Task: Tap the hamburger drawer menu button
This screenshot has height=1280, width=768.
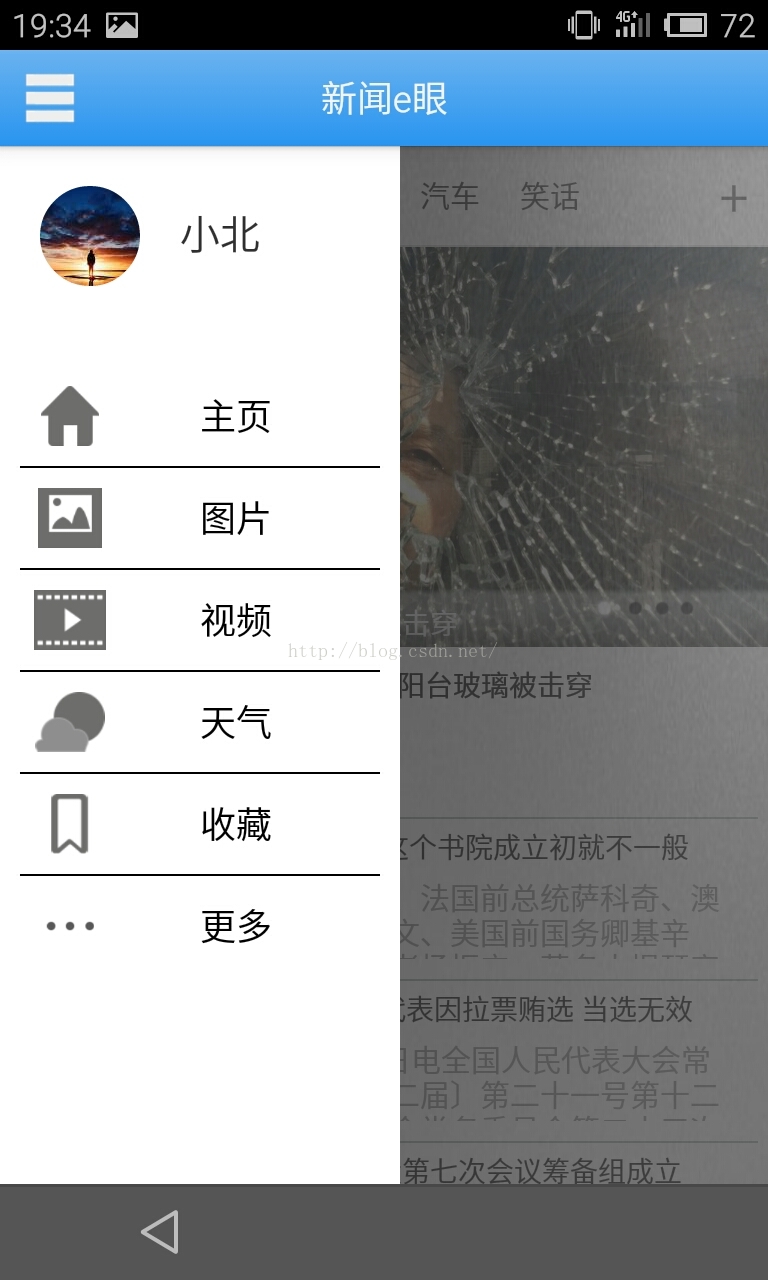Action: (x=50, y=98)
